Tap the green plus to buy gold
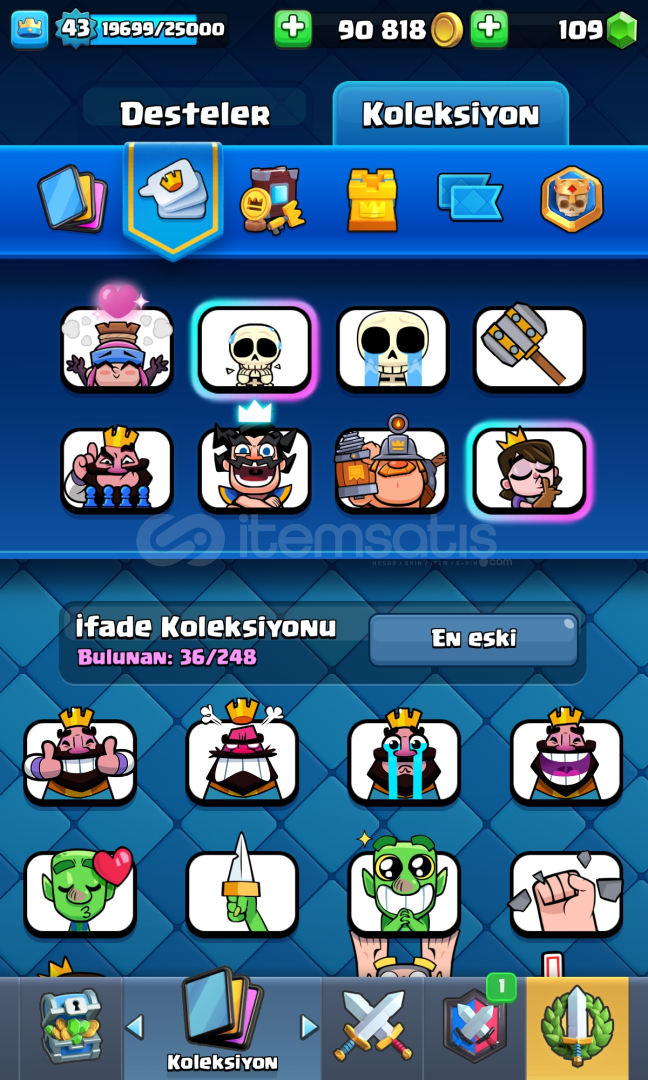Screen dimensions: 648x1080 click(x=293, y=29)
